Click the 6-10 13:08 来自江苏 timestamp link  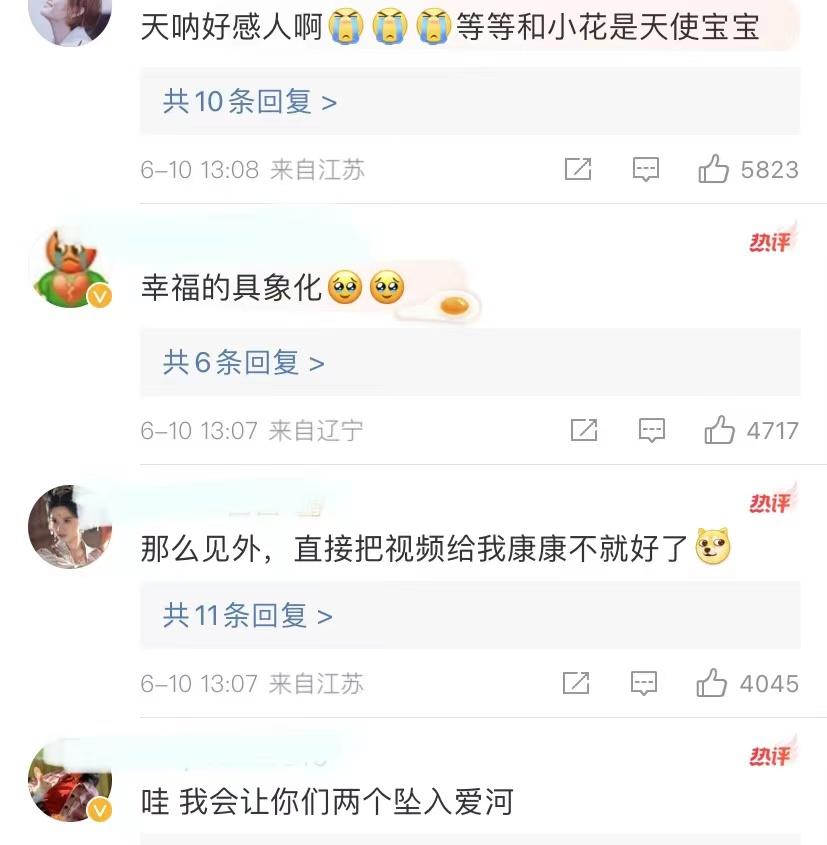(x=250, y=169)
